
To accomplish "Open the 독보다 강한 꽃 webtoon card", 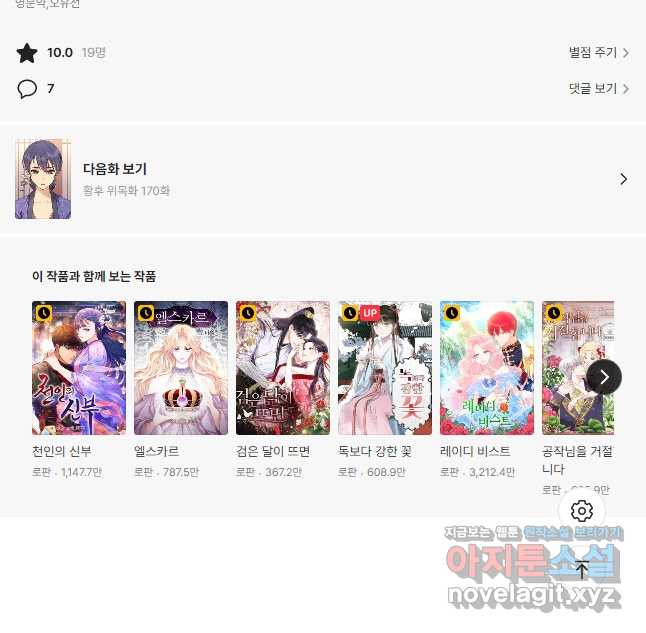I will coord(385,368).
